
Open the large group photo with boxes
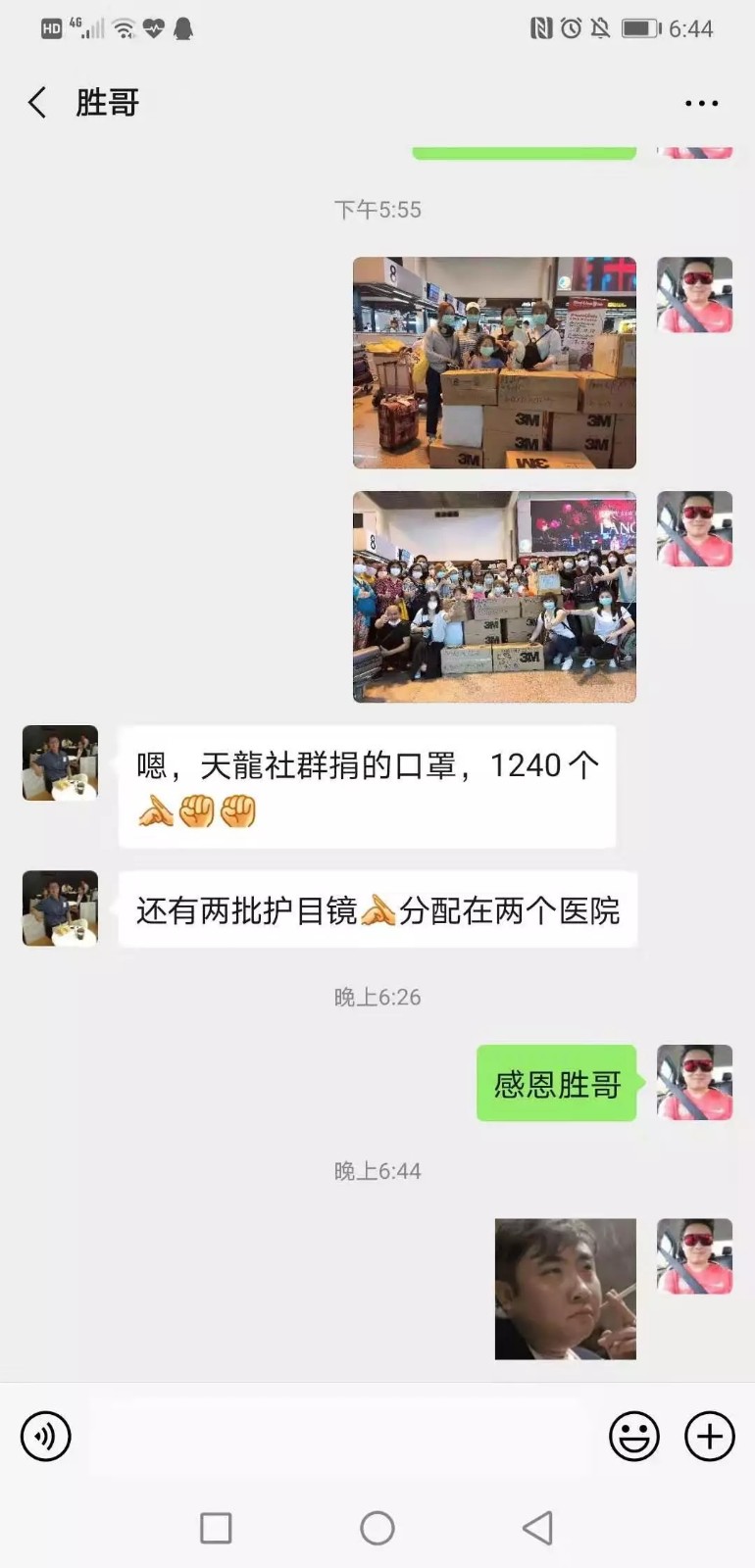(x=494, y=596)
